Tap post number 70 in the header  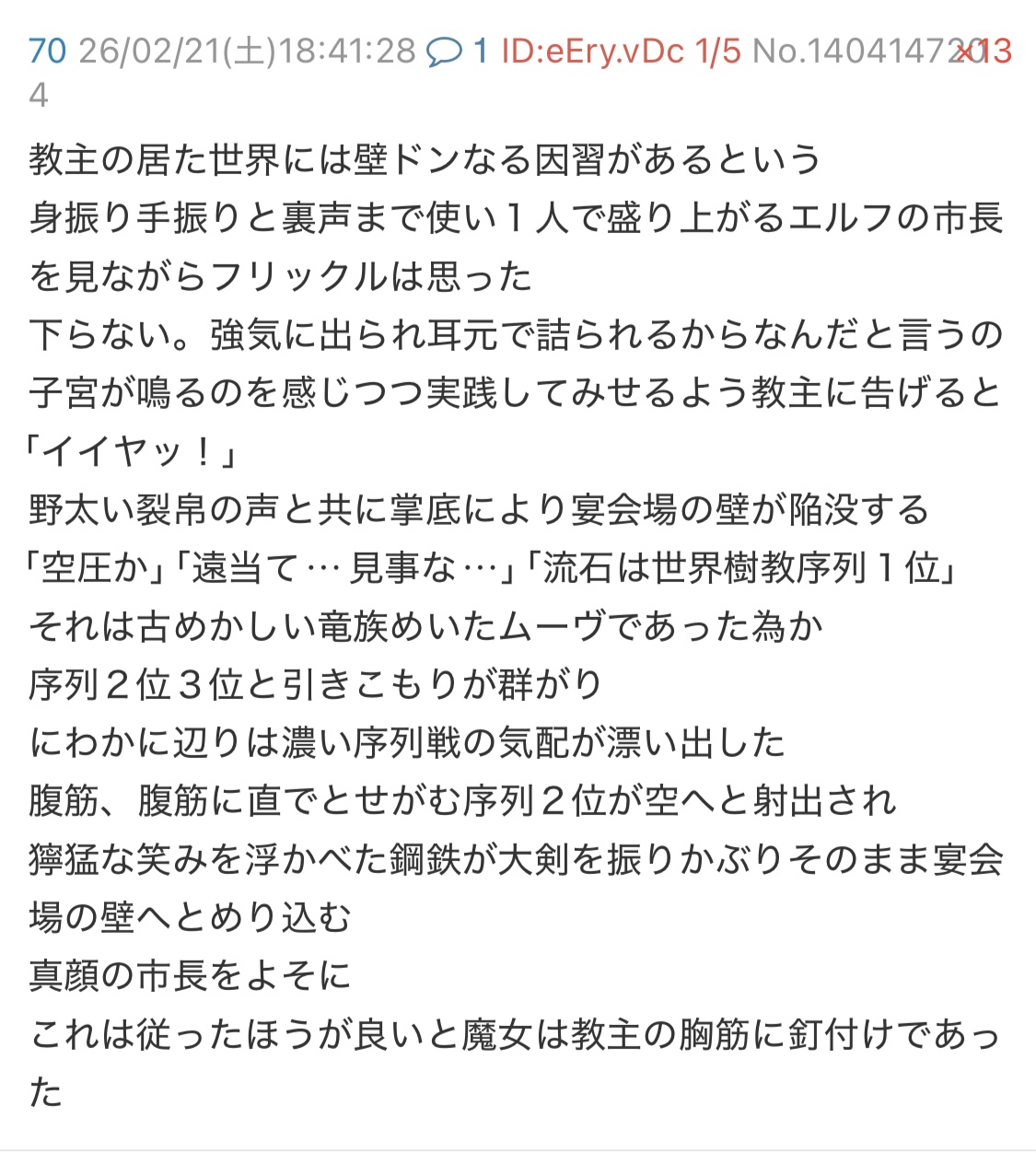point(47,52)
